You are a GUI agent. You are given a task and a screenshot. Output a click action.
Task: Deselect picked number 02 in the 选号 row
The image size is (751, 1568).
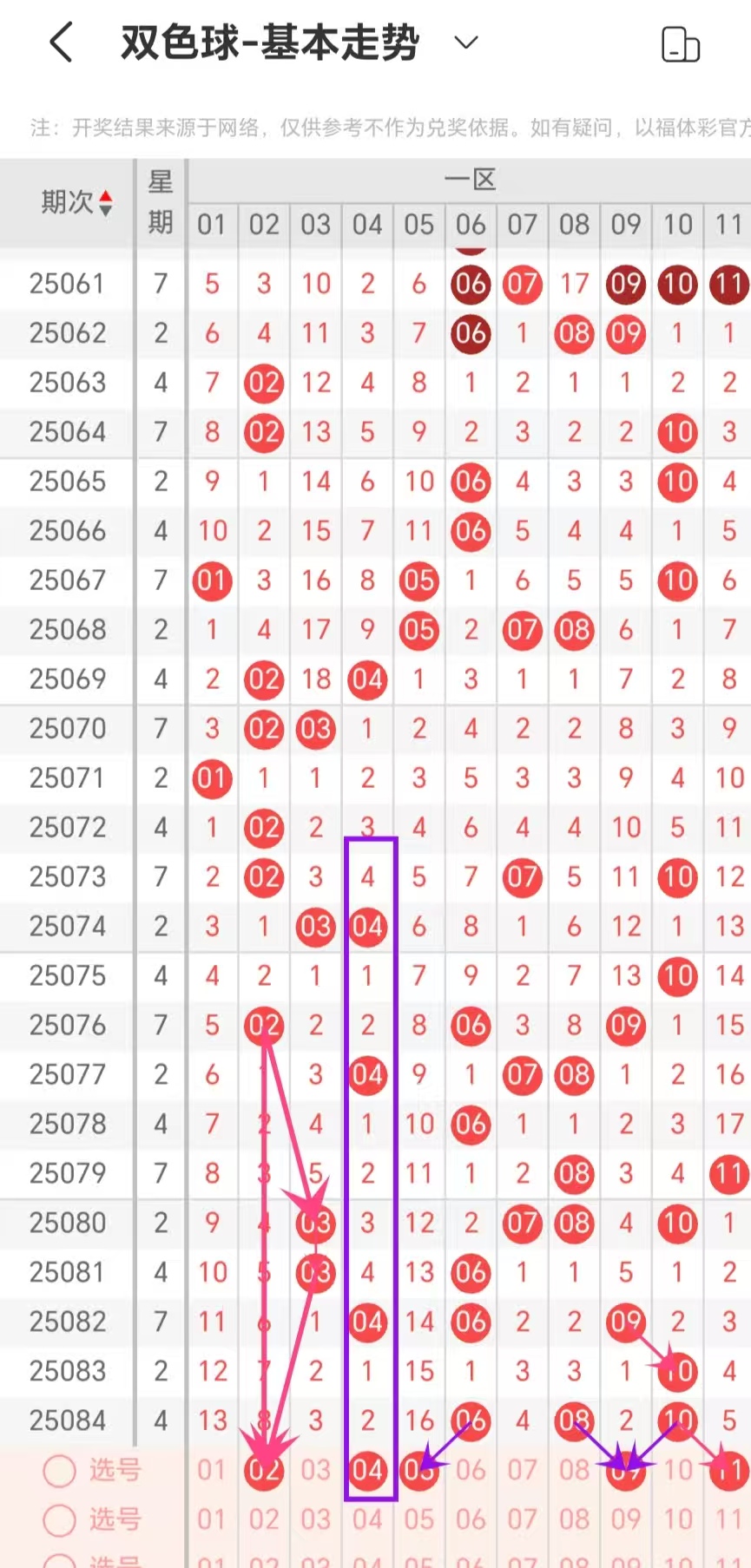[x=264, y=1470]
